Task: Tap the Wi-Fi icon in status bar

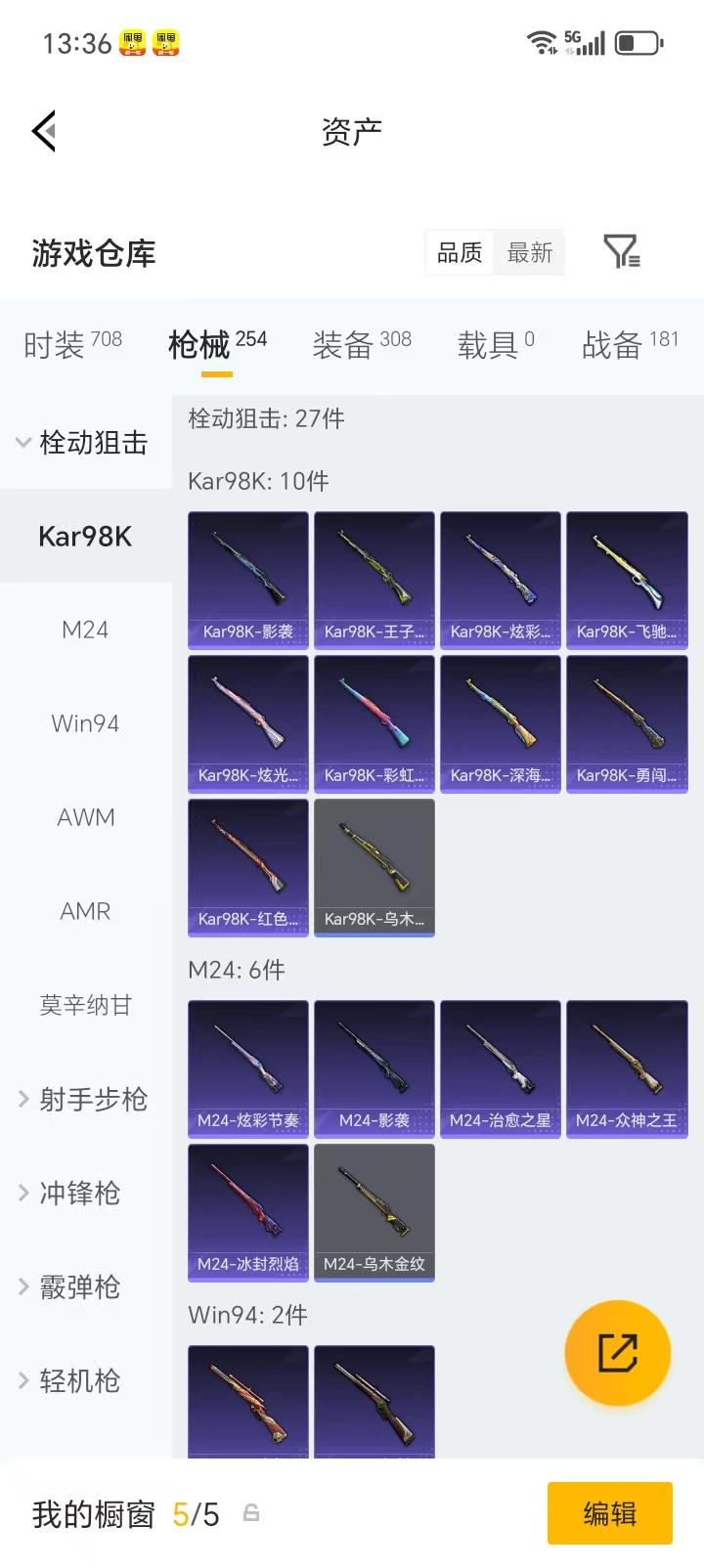Action: (x=539, y=41)
